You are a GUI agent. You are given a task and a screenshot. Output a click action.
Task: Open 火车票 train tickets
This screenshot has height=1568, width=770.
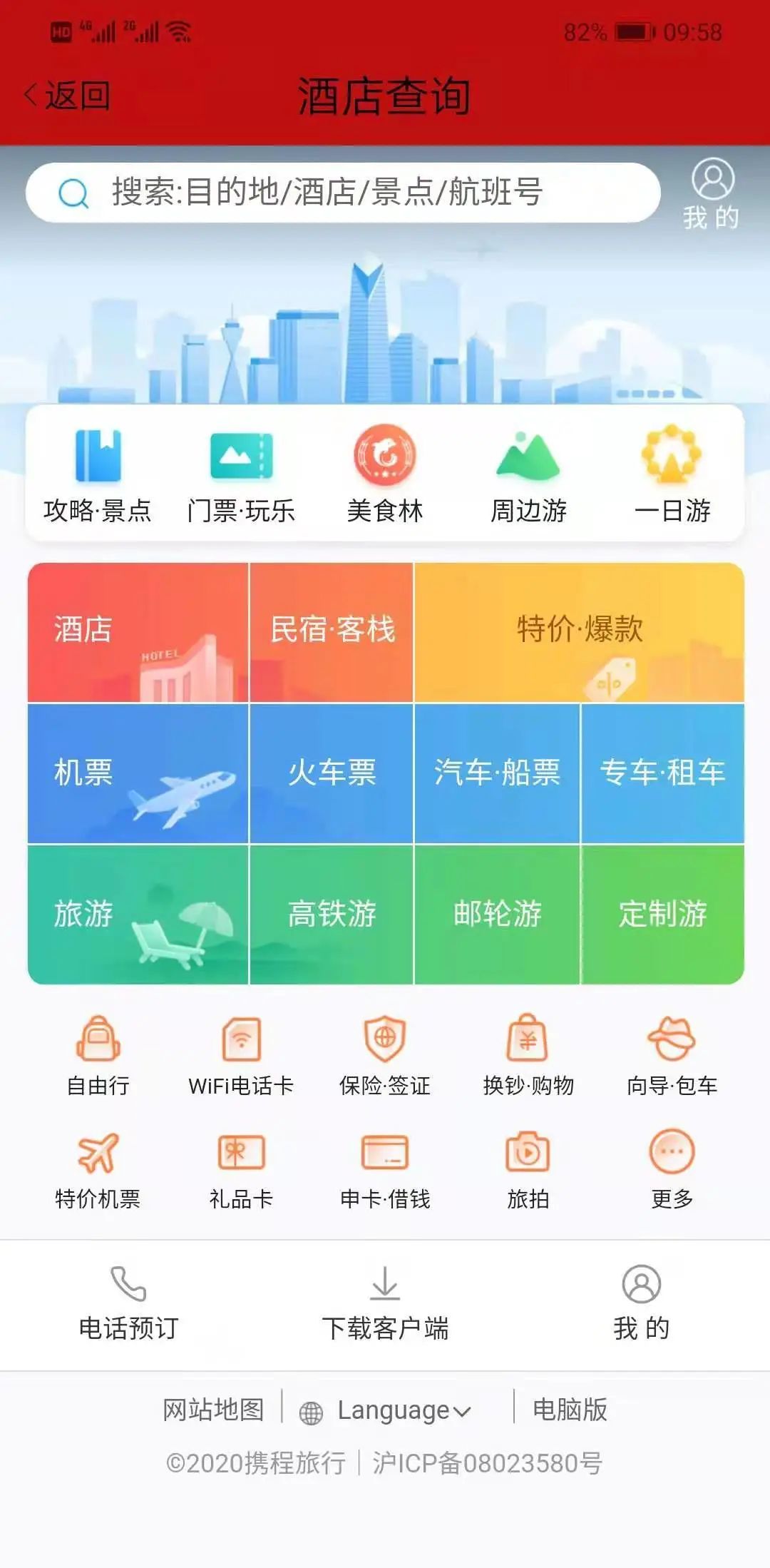[x=332, y=773]
